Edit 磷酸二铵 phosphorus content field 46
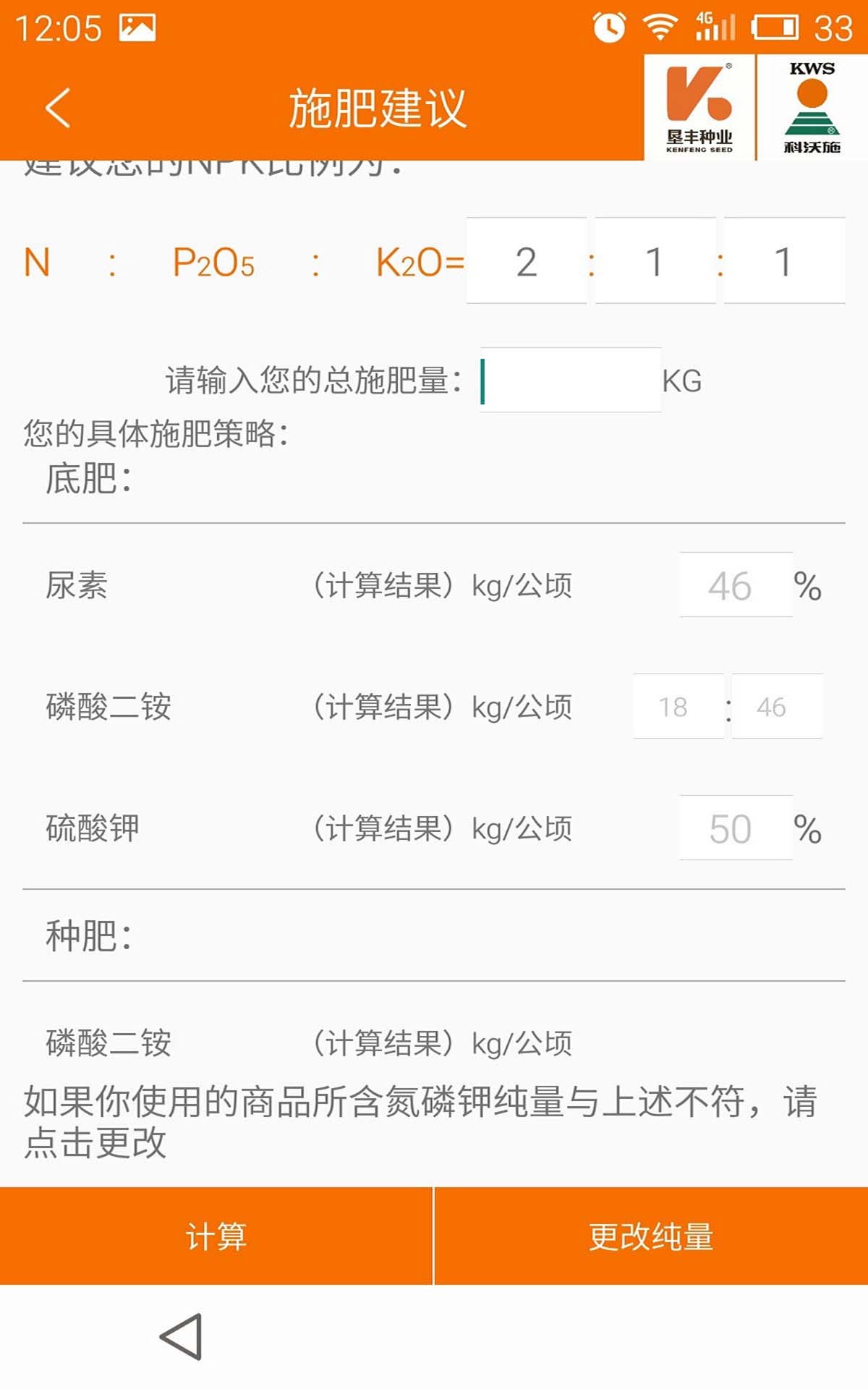868x1389 pixels. tap(776, 707)
